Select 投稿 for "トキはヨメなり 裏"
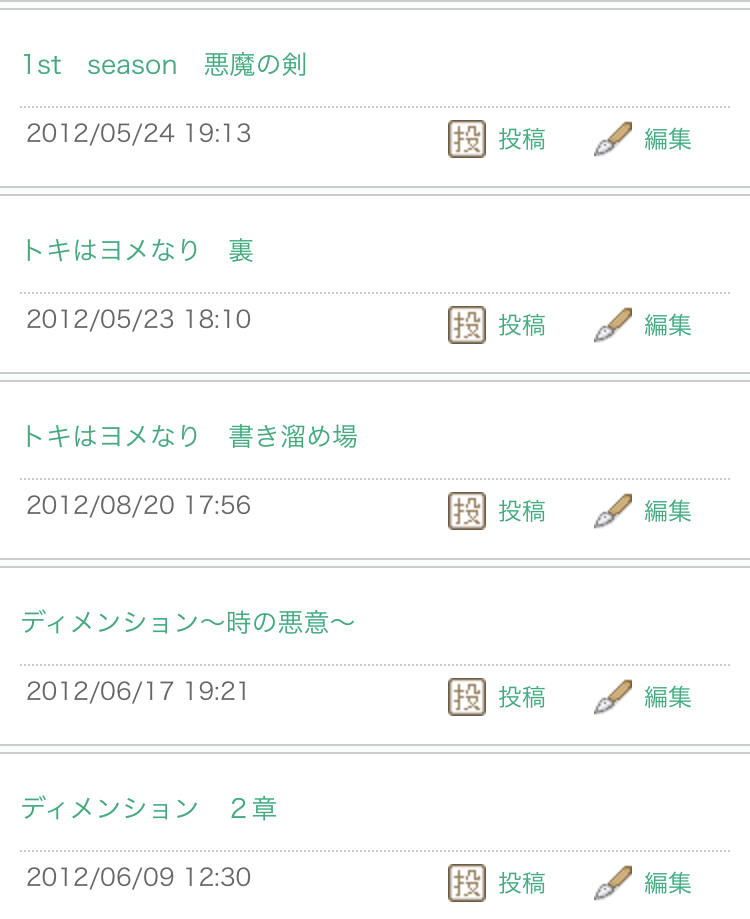 [497, 325]
